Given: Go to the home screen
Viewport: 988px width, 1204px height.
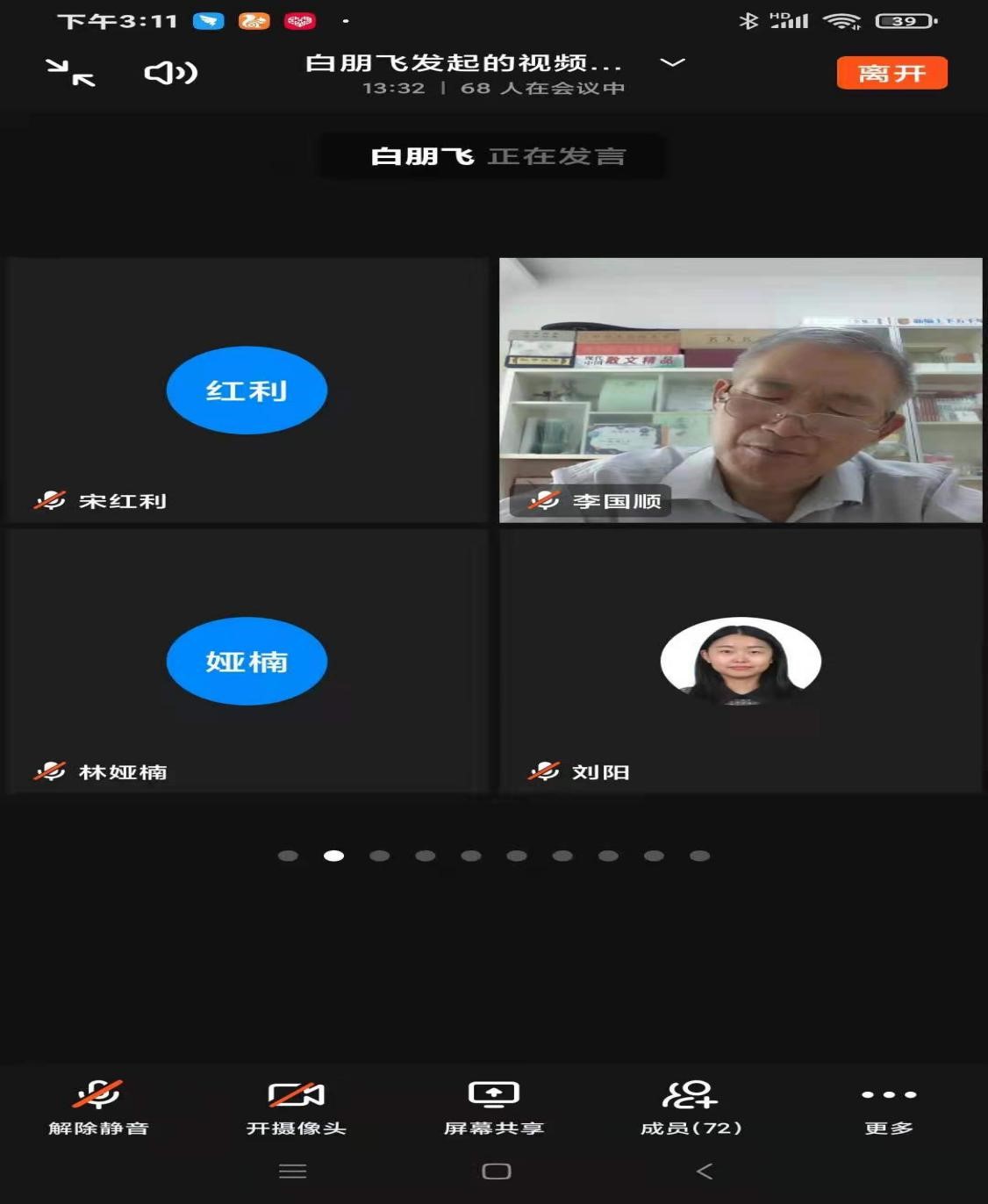Looking at the screenshot, I should [x=497, y=1171].
